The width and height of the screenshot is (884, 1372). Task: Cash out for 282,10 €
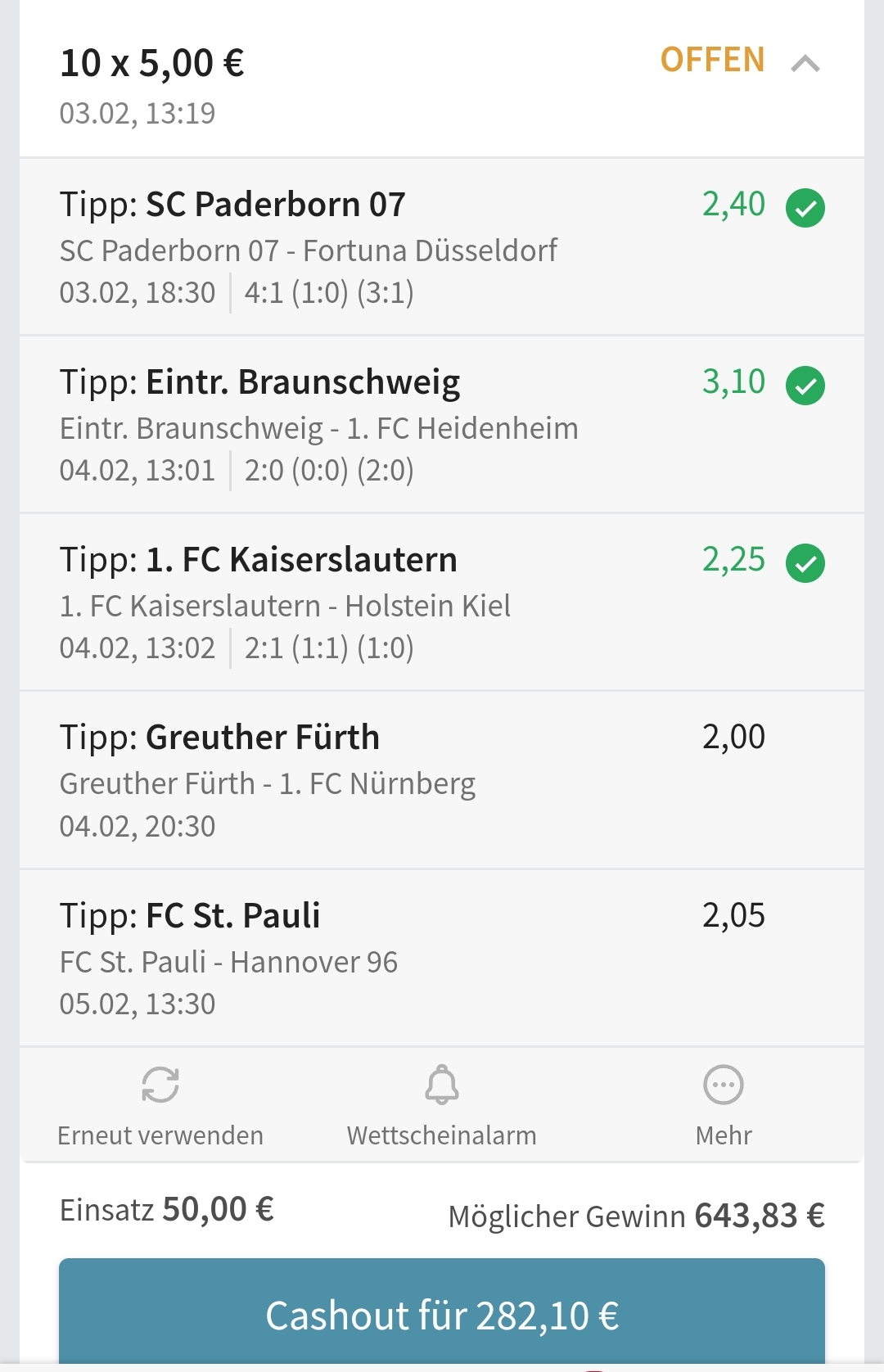click(x=442, y=1315)
